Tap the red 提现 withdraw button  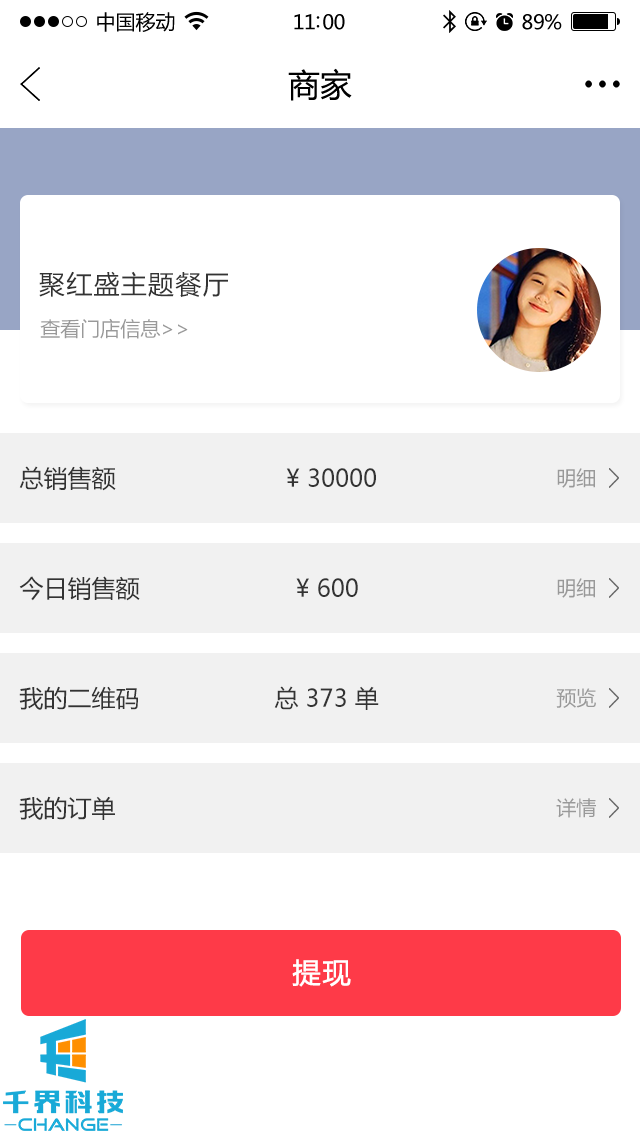tap(321, 973)
